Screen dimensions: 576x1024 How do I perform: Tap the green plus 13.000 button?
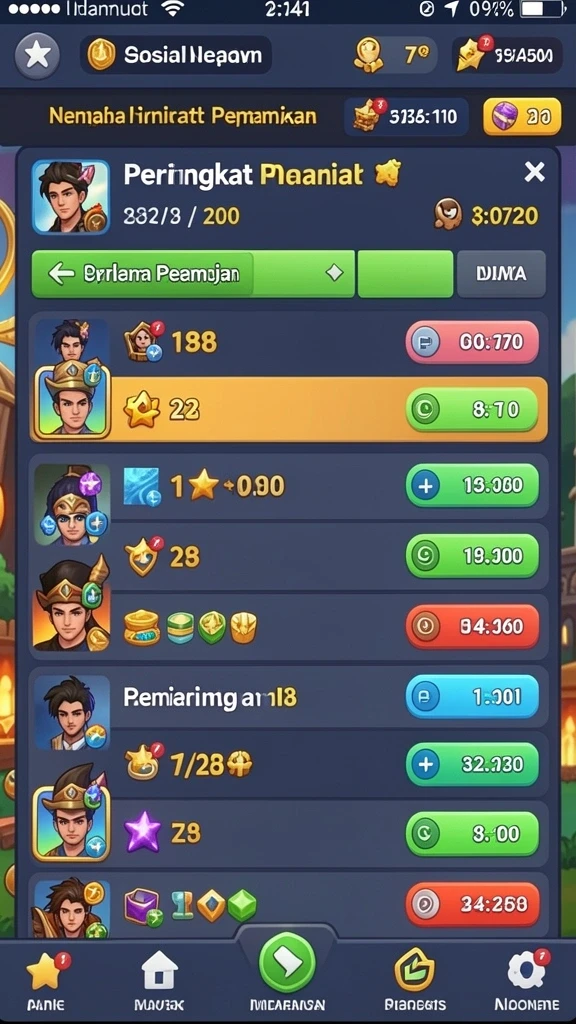click(472, 485)
